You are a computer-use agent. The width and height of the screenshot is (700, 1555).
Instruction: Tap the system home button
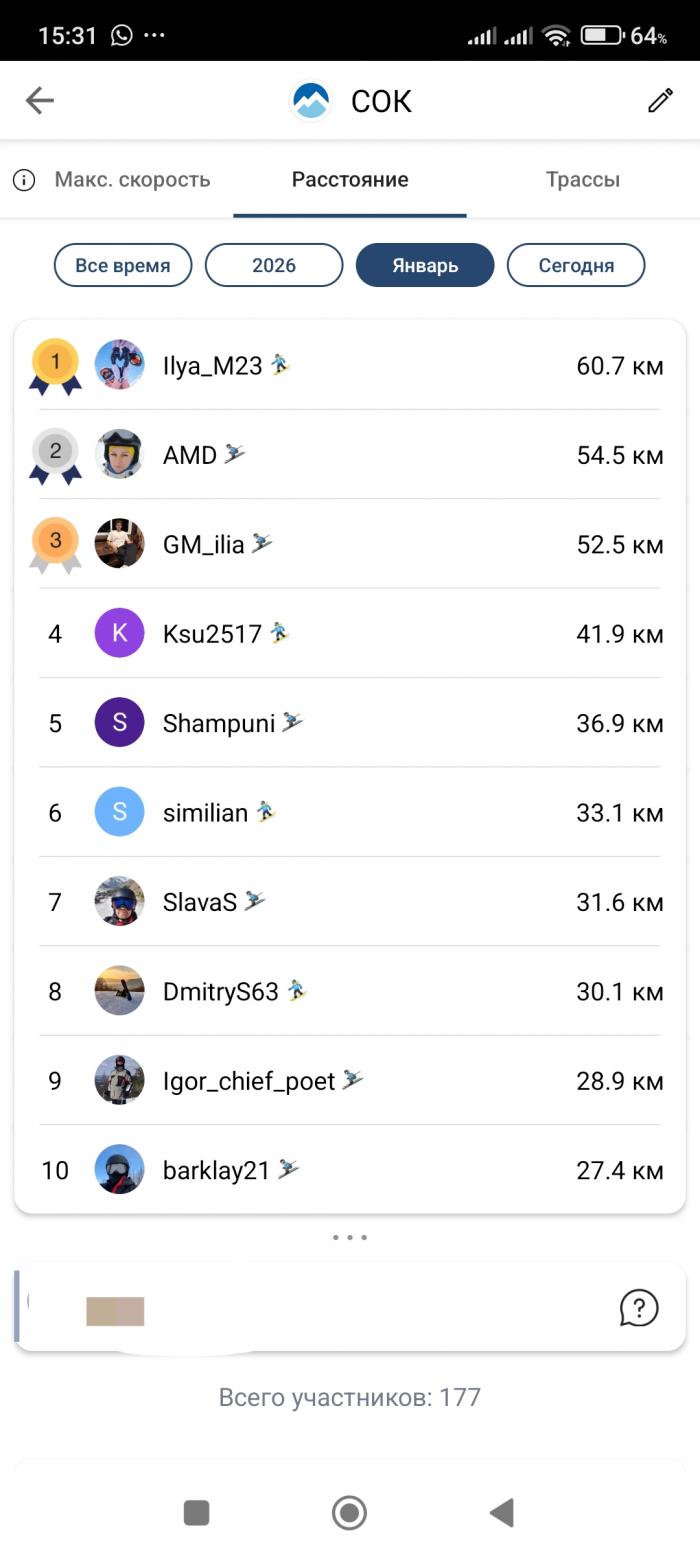tap(349, 1513)
